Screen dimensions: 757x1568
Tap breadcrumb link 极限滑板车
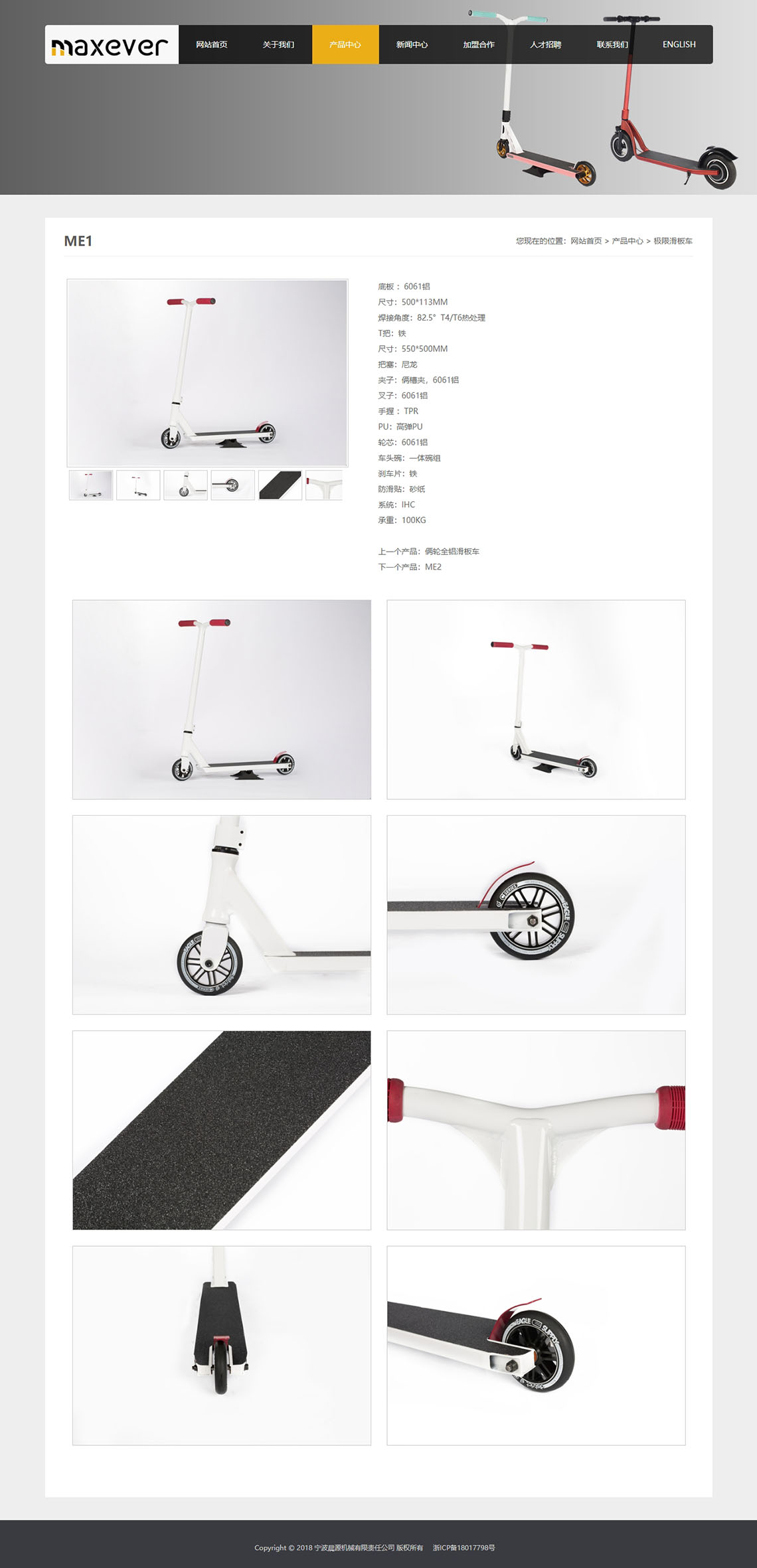click(x=673, y=241)
